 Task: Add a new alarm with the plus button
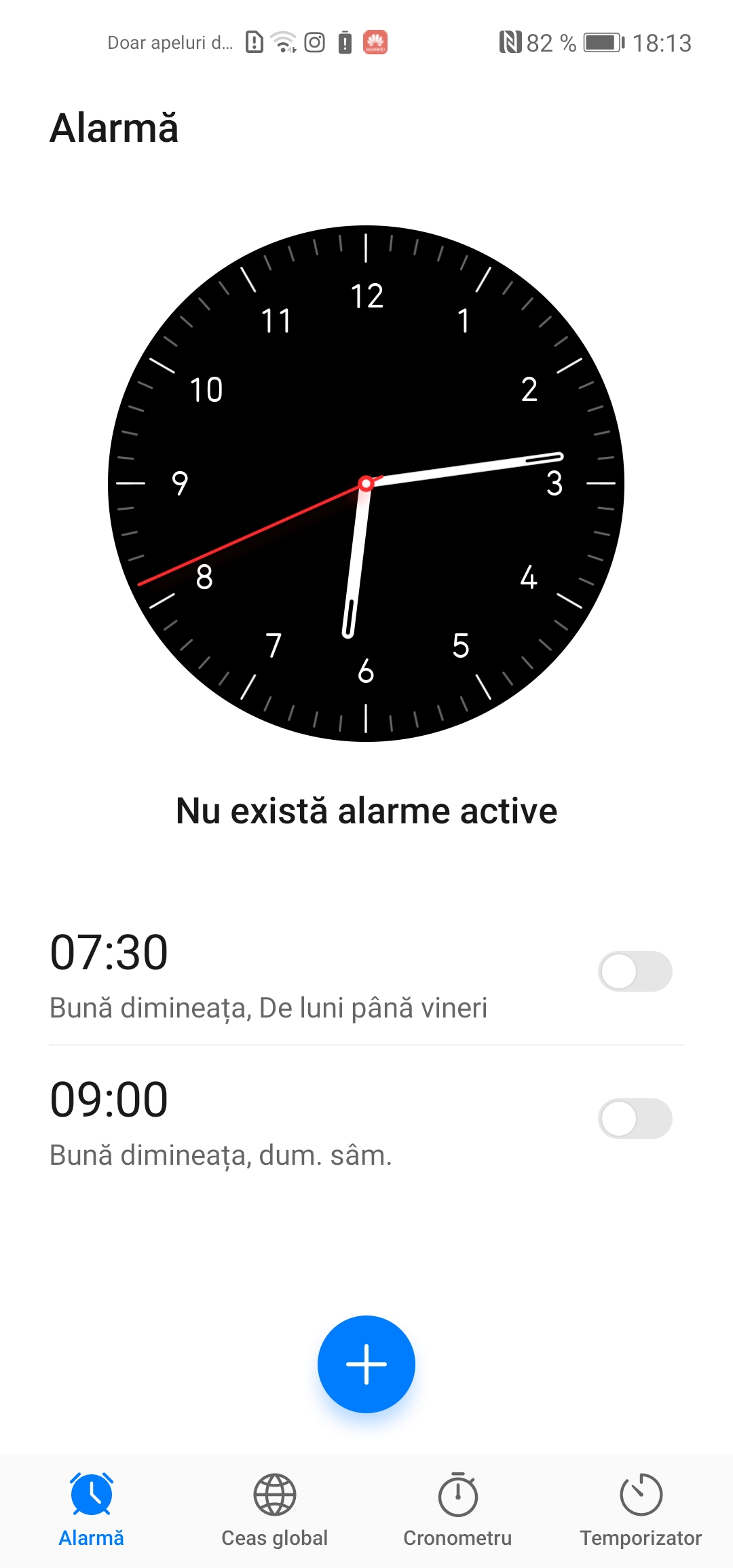[x=366, y=1364]
